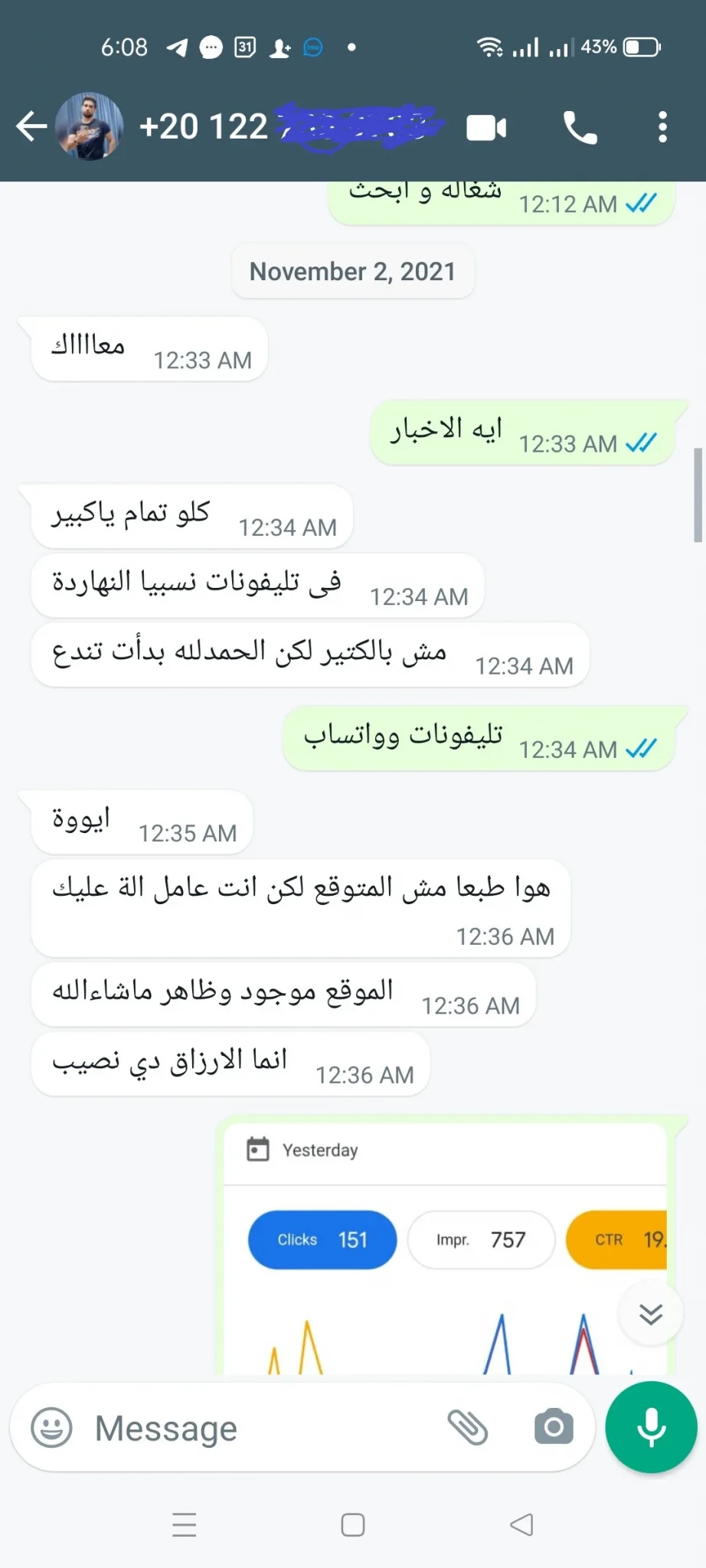Tap the system home button

coord(353,1525)
